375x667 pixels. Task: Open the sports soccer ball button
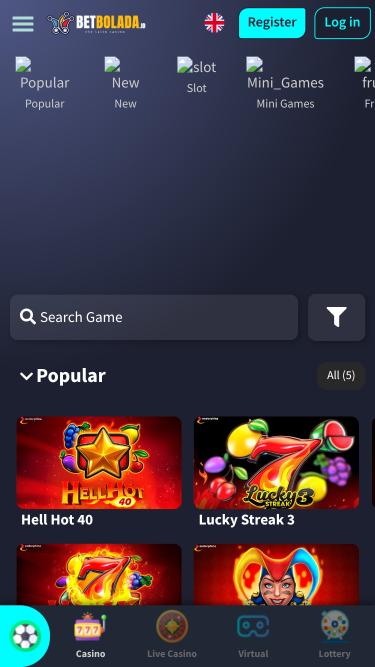[25, 636]
